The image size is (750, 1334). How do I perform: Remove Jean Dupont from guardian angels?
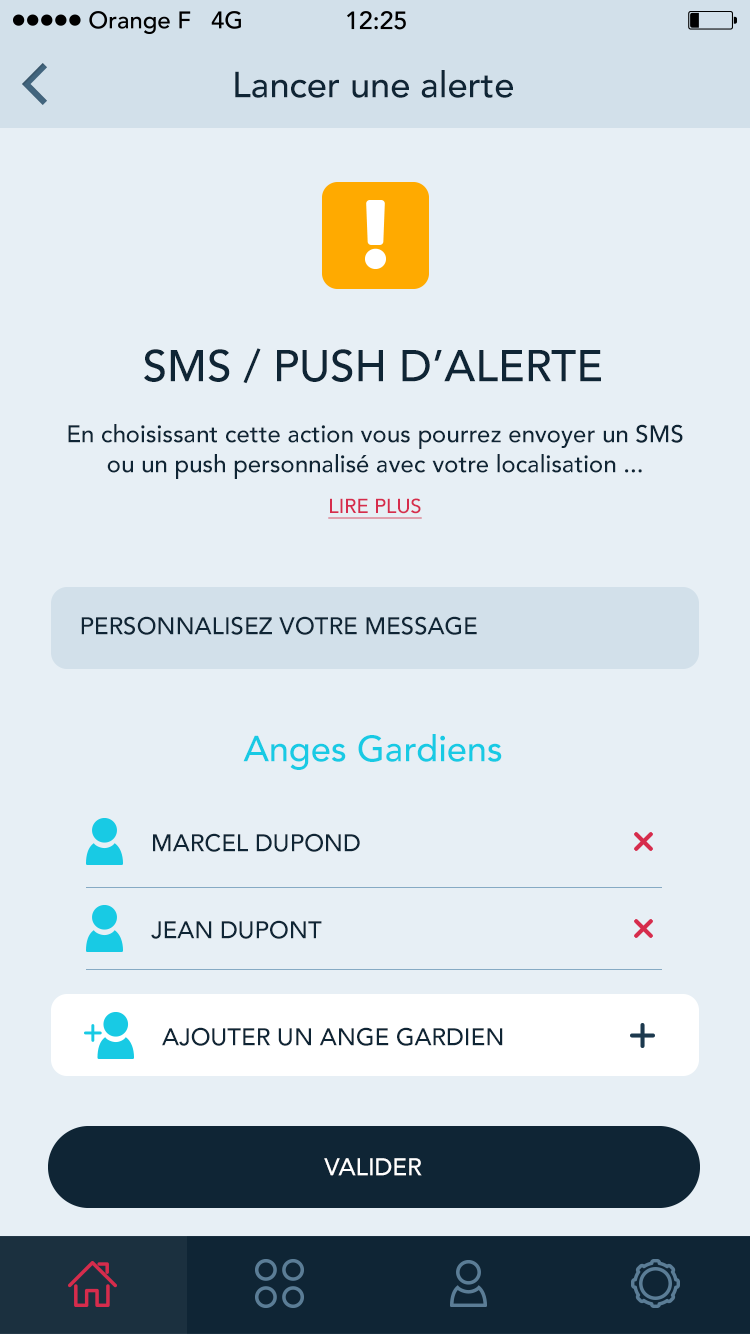[x=643, y=929]
